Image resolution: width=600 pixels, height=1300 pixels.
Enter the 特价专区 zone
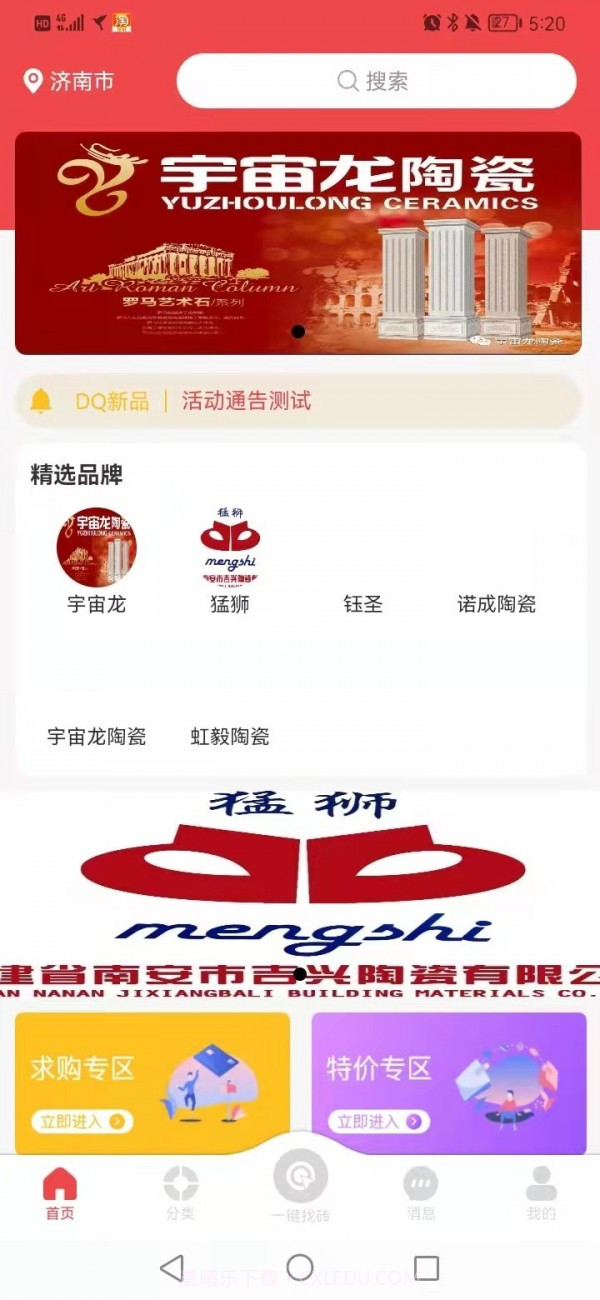pos(448,1084)
